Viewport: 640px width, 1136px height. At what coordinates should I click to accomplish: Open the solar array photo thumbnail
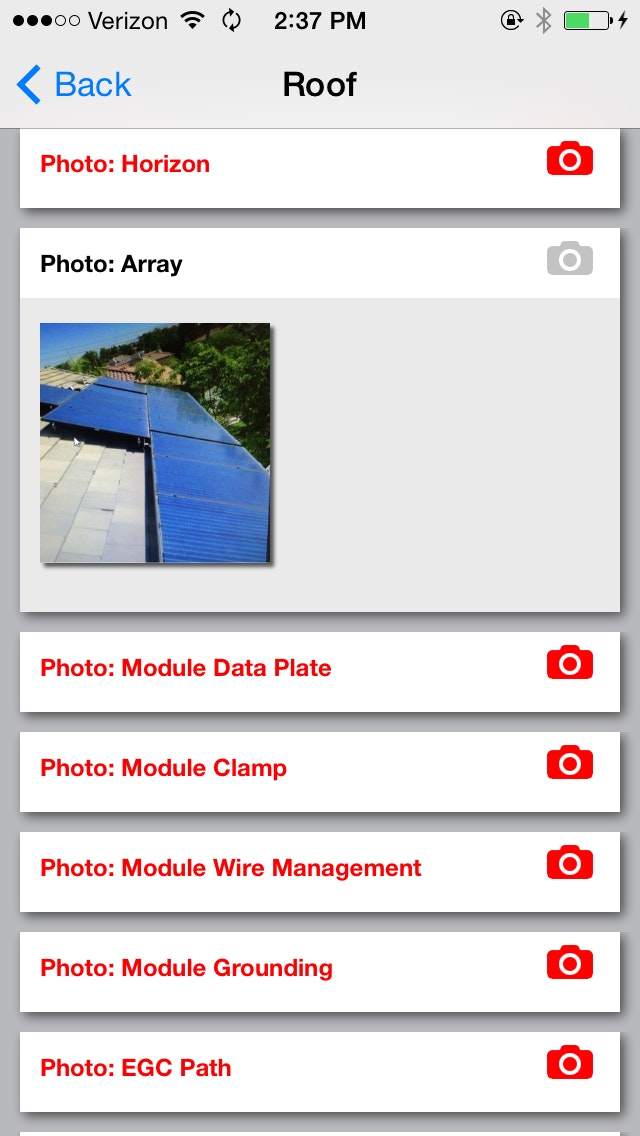pos(155,443)
